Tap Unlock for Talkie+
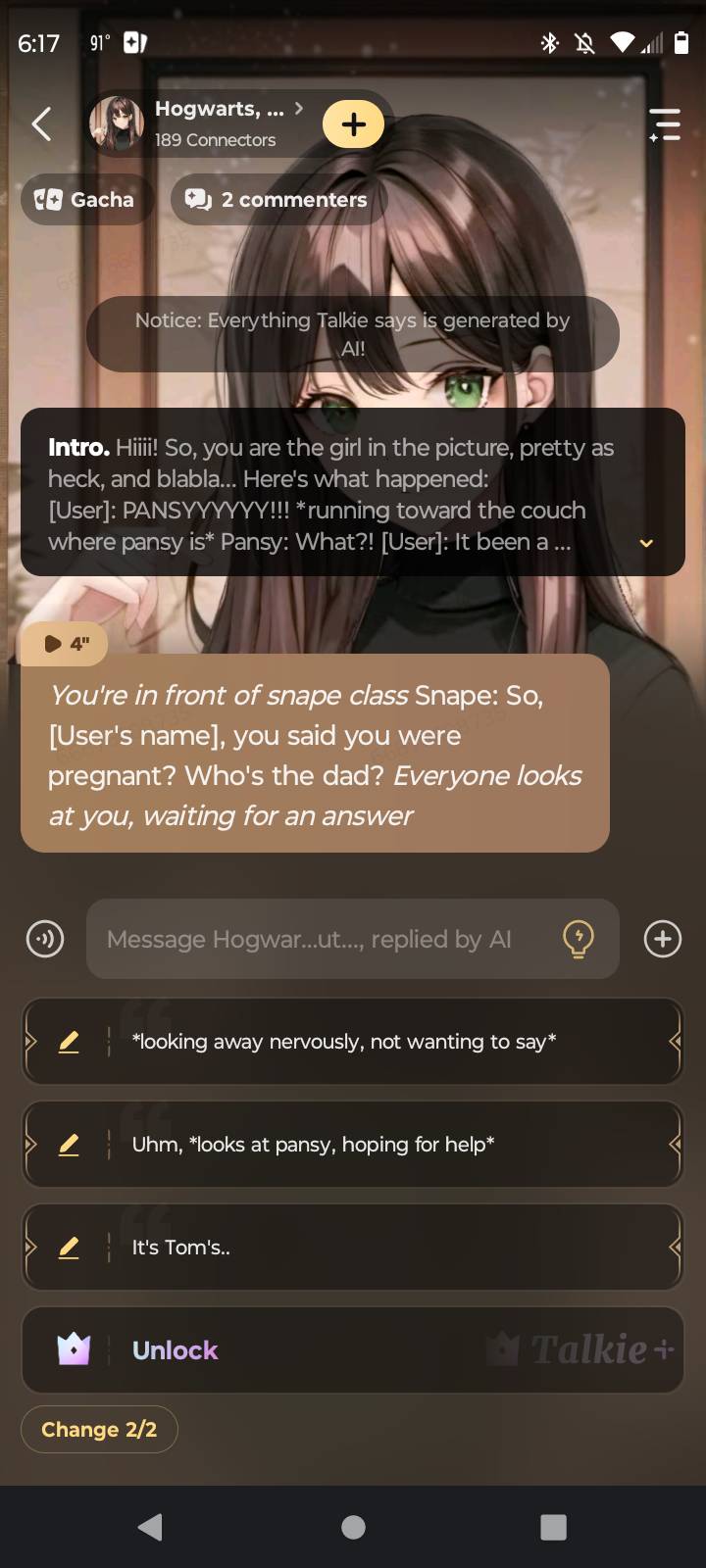This screenshot has width=706, height=1568. pyautogui.click(x=175, y=1350)
